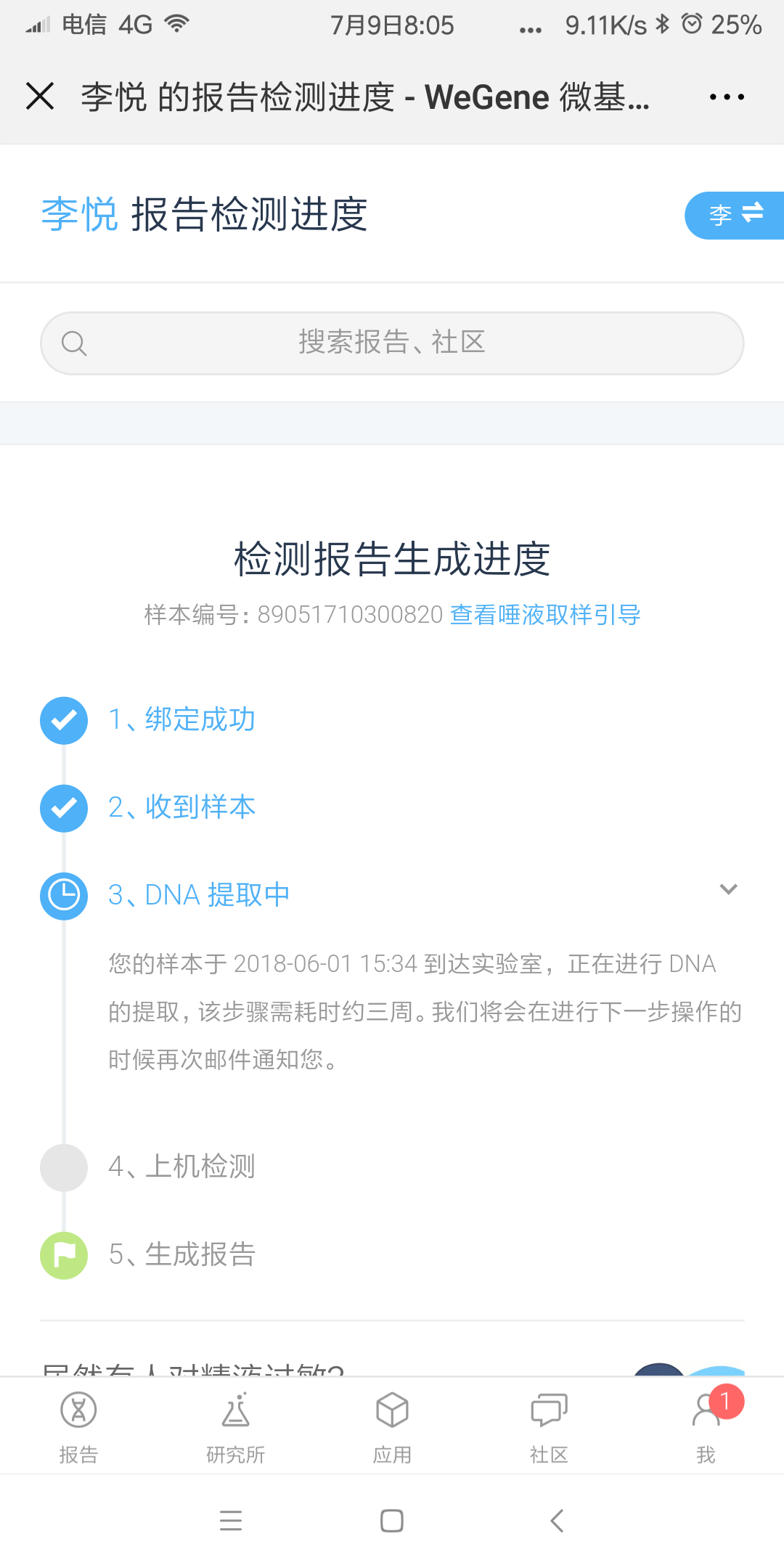Open 查看唾液取样引导 link
The height and width of the screenshot is (1568, 784).
click(x=545, y=615)
